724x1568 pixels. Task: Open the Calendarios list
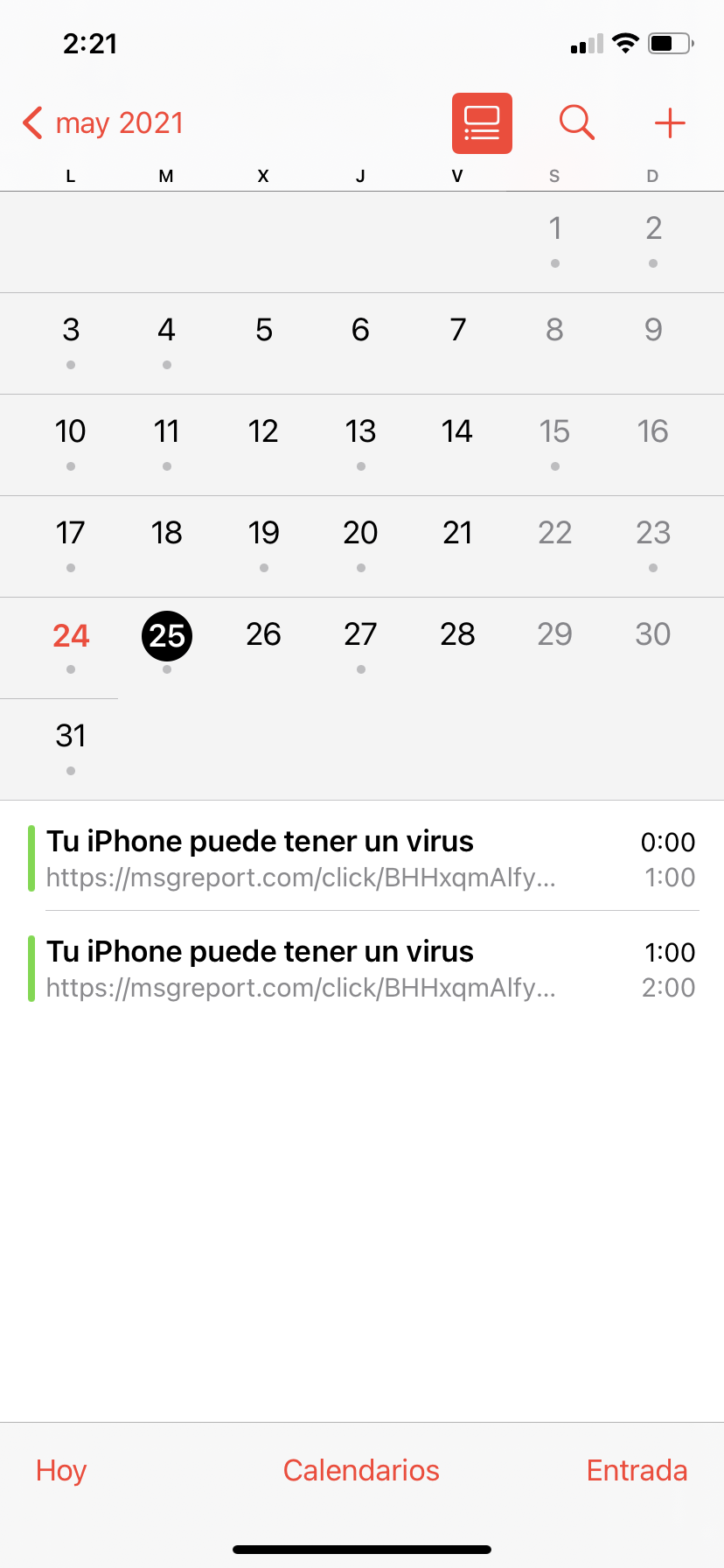point(361,1470)
